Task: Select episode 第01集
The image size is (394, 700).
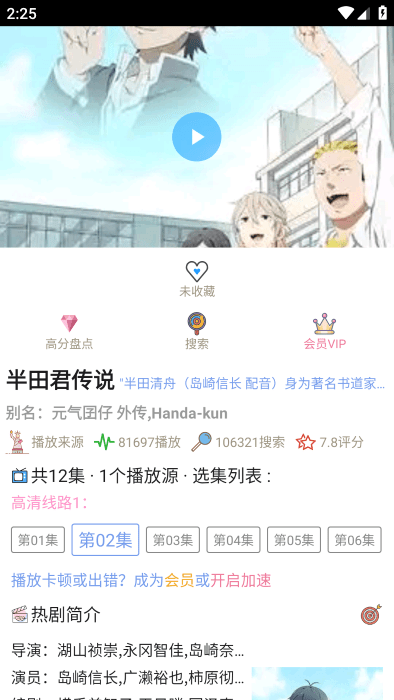Action: [38, 540]
